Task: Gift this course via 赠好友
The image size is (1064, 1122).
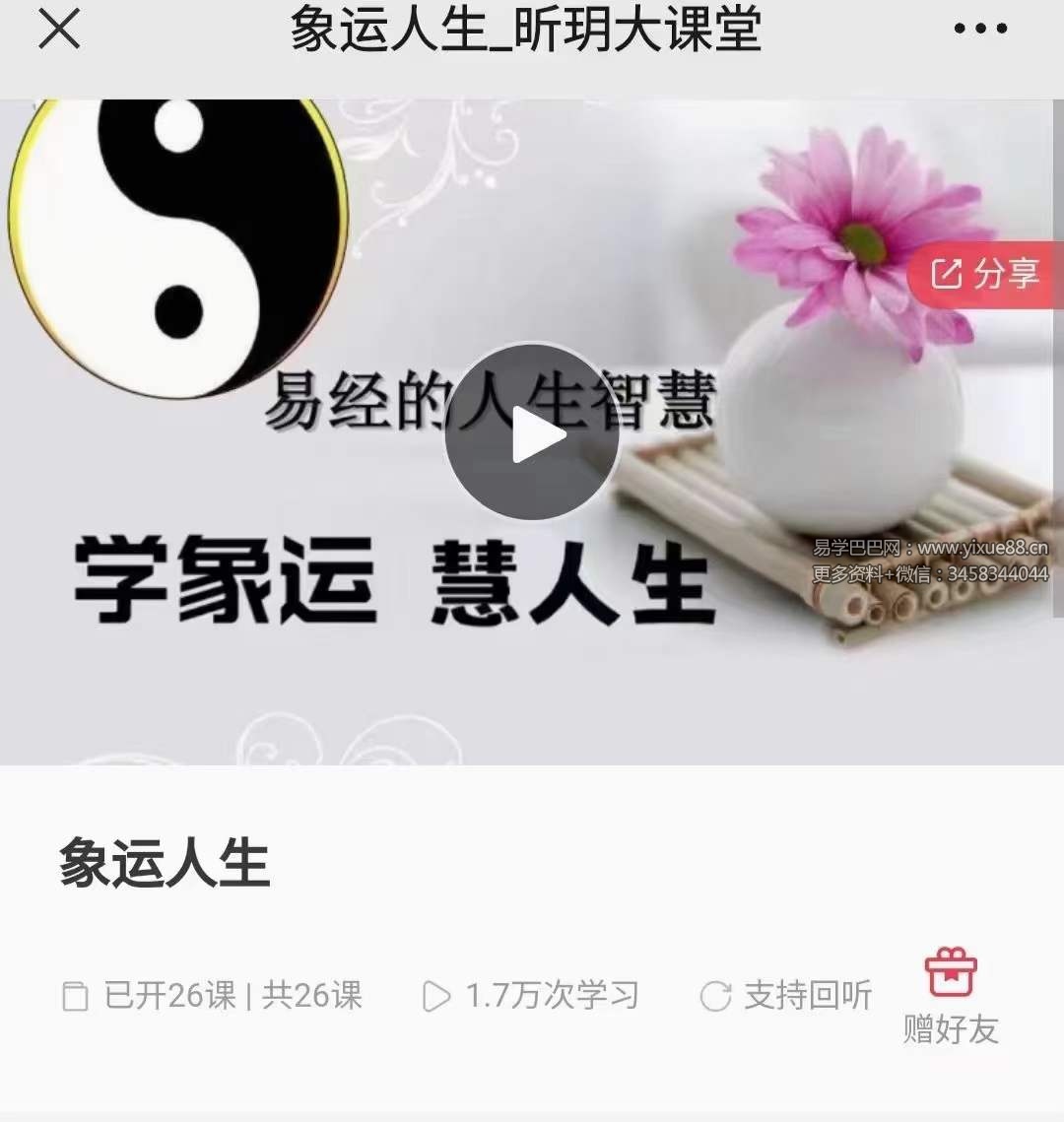Action: pos(951,995)
